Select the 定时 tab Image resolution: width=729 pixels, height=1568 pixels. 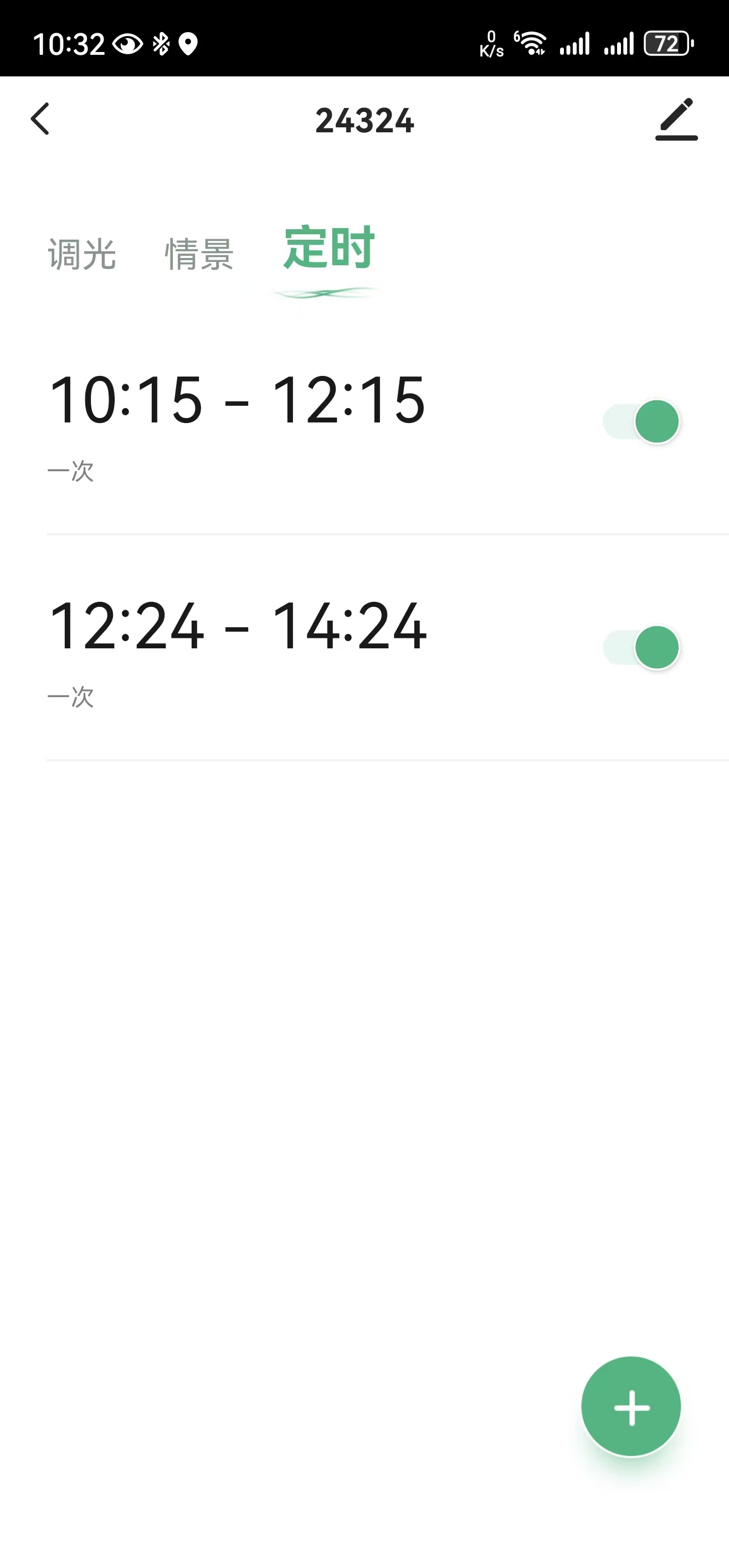[329, 247]
